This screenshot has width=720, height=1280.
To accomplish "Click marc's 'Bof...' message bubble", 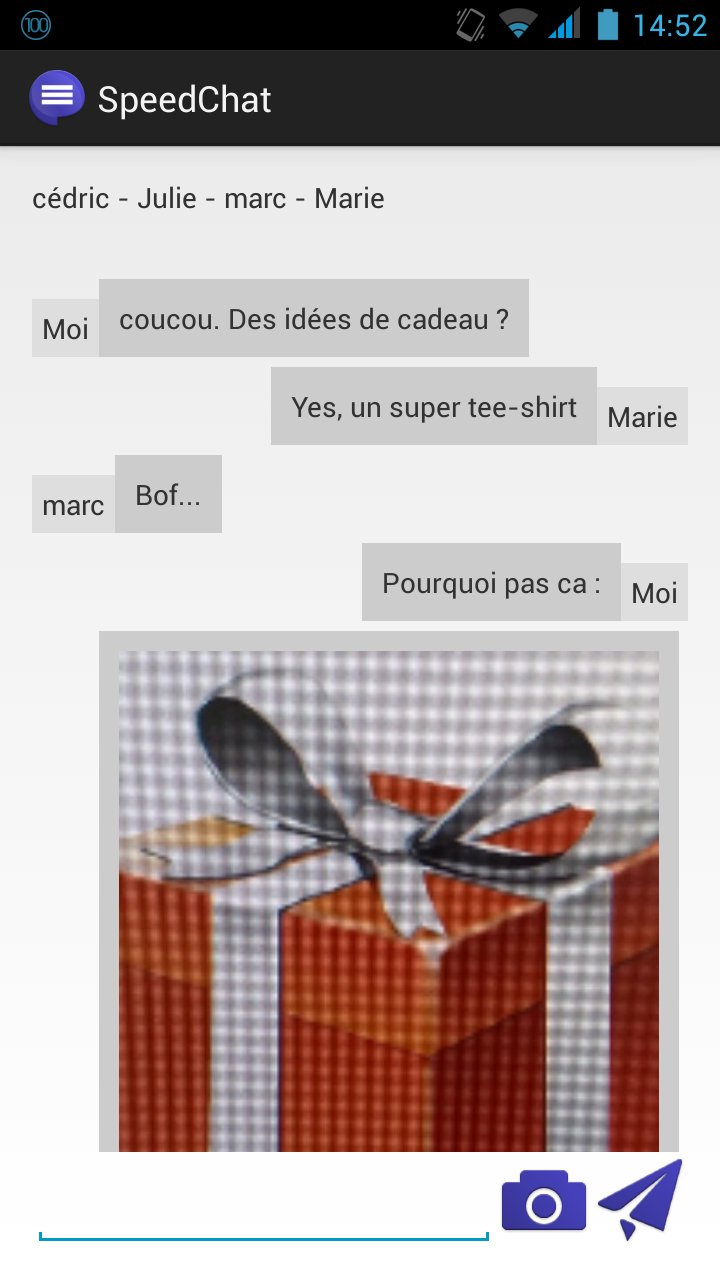I will click(x=168, y=493).
